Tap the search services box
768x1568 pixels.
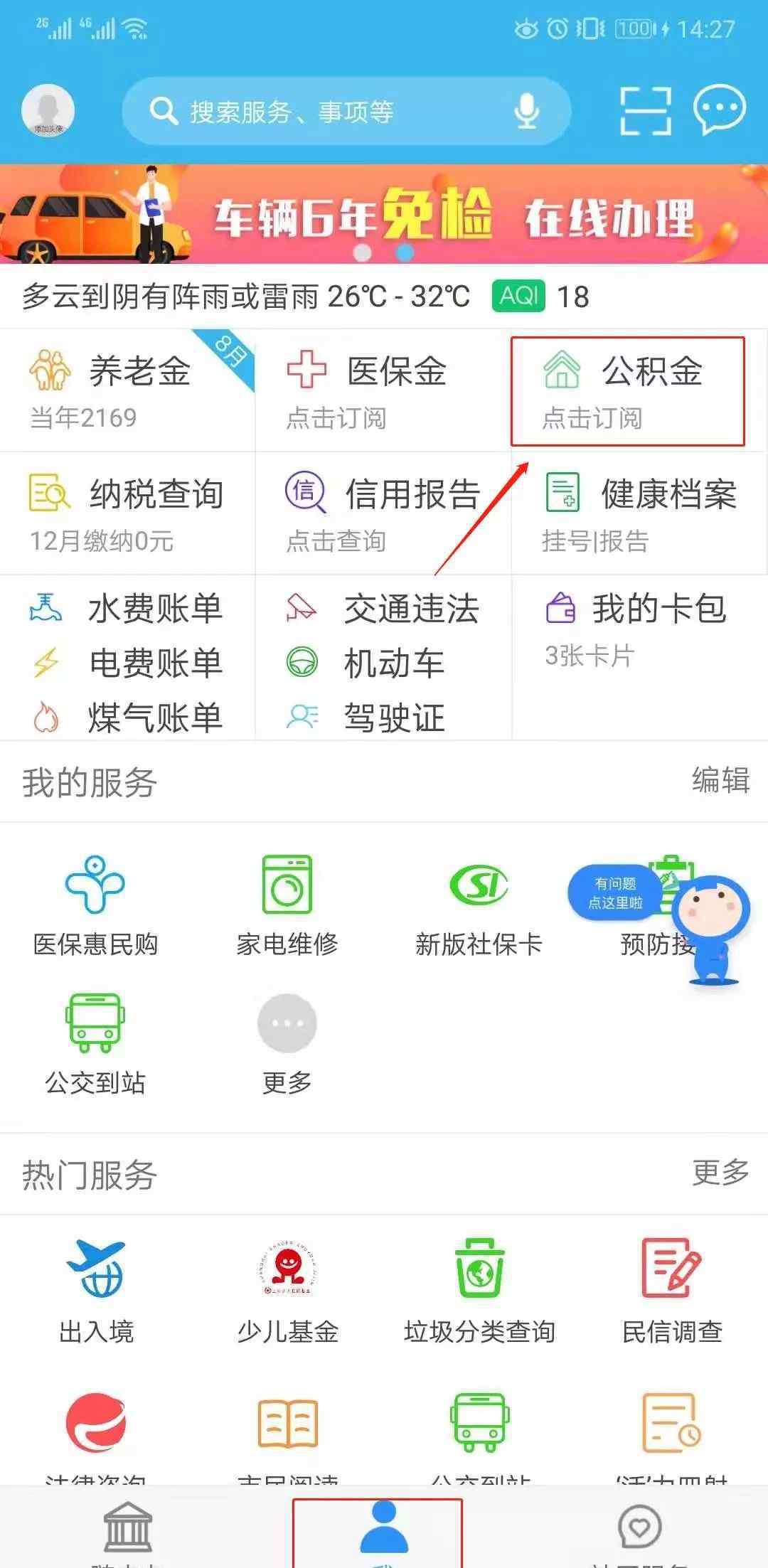coord(320,112)
